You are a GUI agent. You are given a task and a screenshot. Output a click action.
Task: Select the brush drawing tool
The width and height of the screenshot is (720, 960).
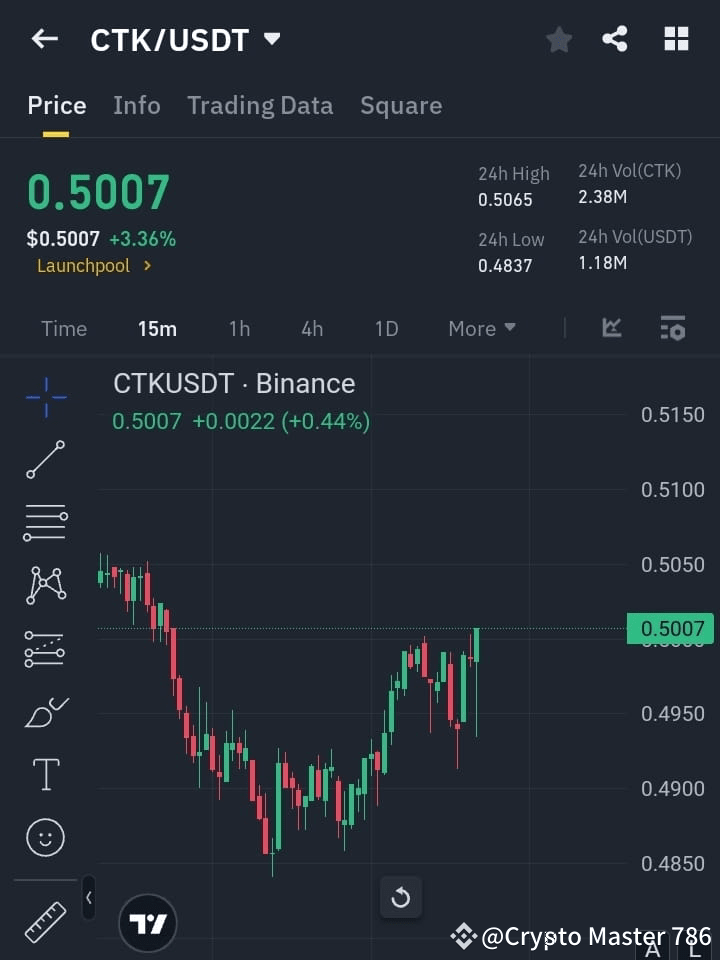45,711
